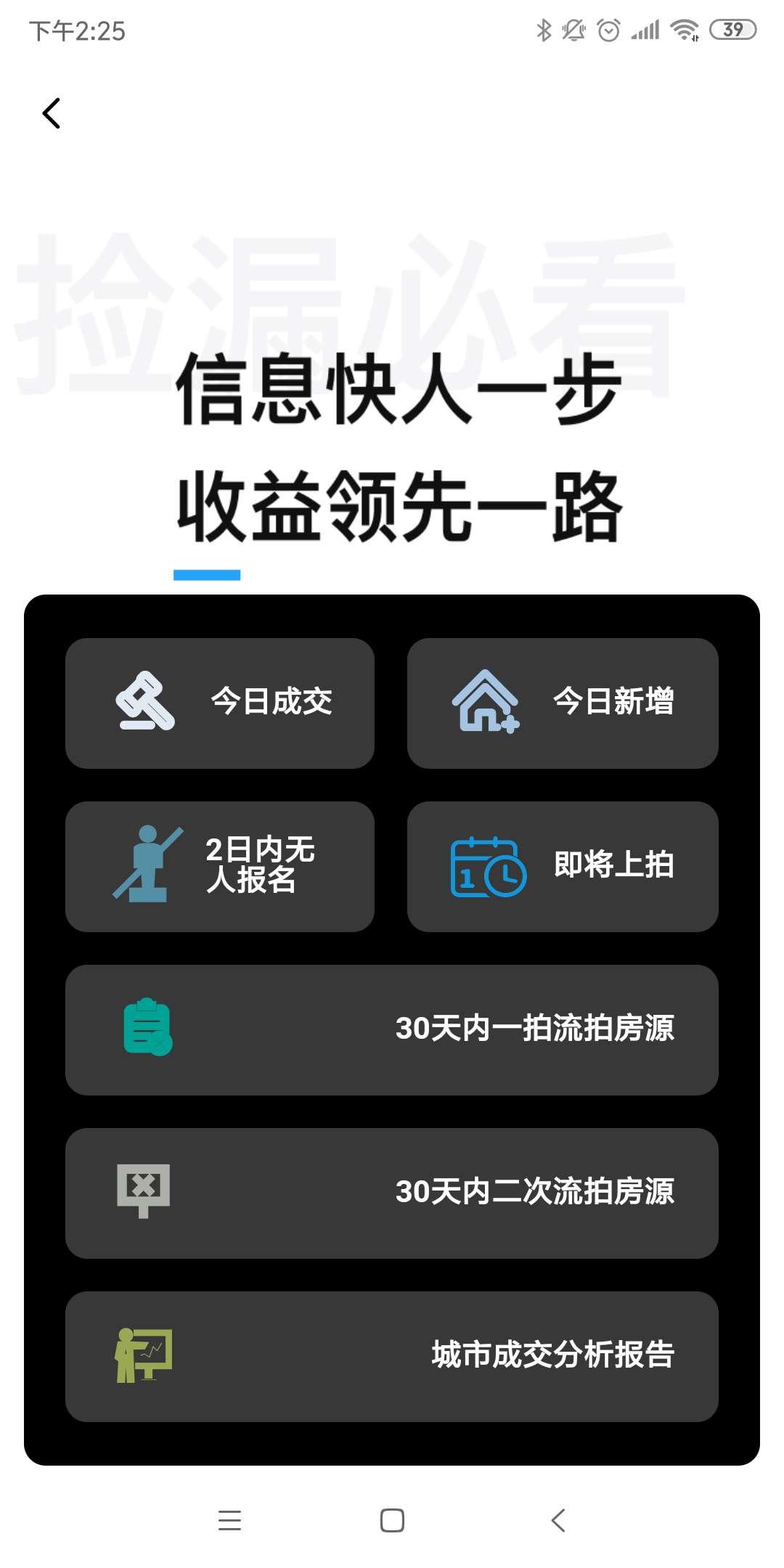
Task: Open 今日新增 listings
Action: point(563,703)
